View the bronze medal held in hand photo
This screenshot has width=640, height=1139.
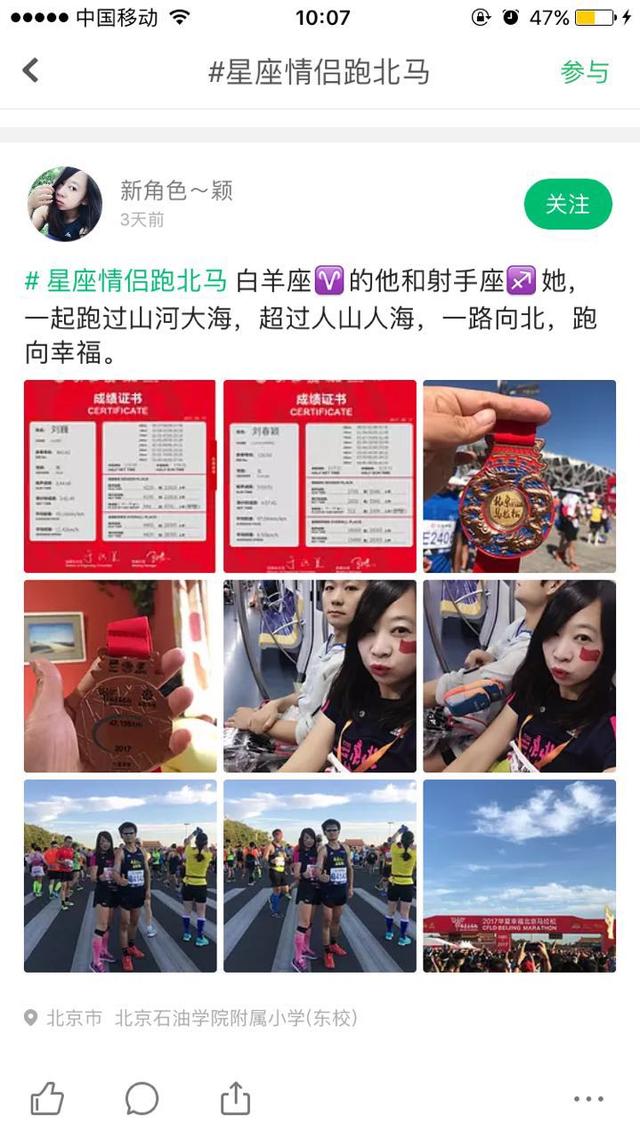pos(120,676)
